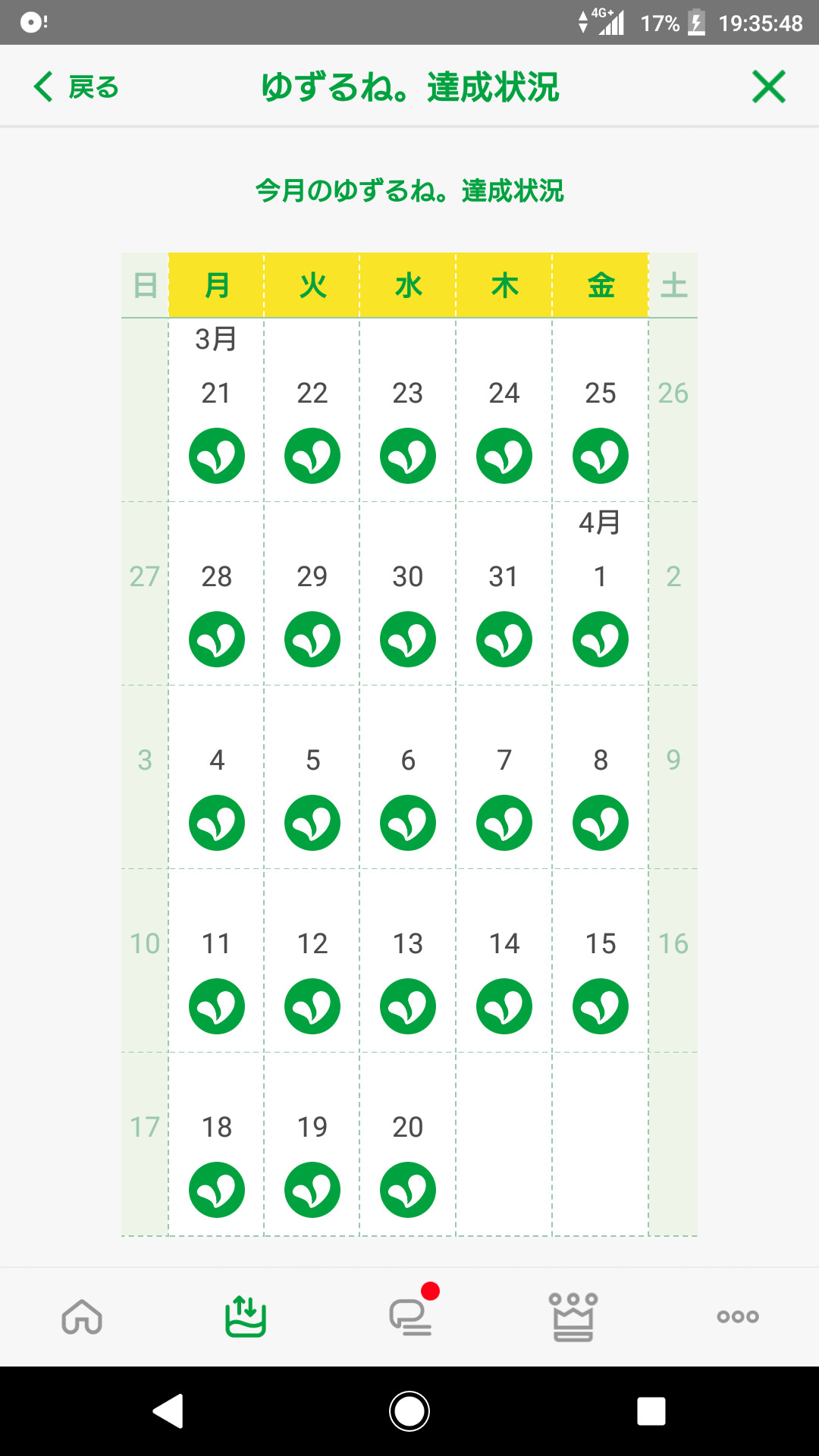
Task: Close the ゆずるね。達成状況 screen
Action: pos(768,87)
